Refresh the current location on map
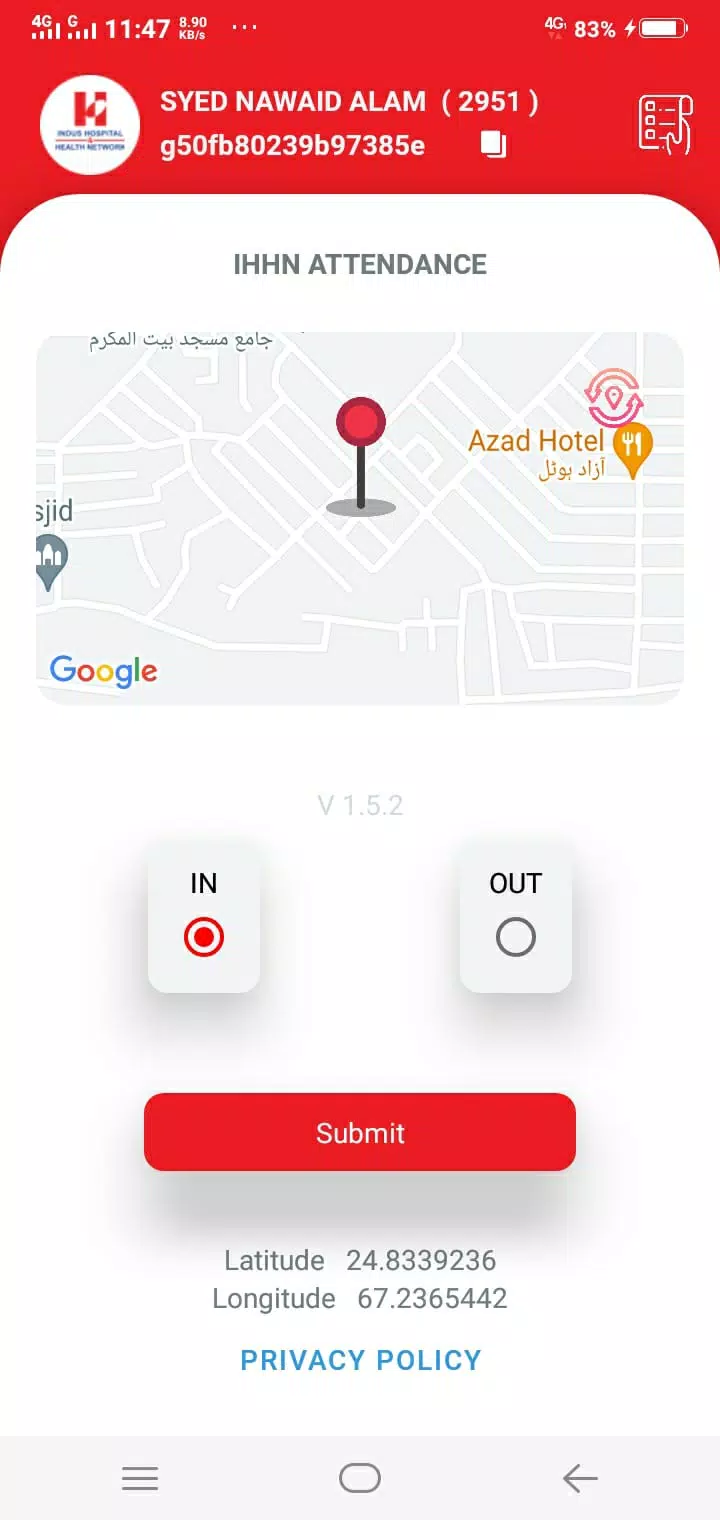 point(613,397)
